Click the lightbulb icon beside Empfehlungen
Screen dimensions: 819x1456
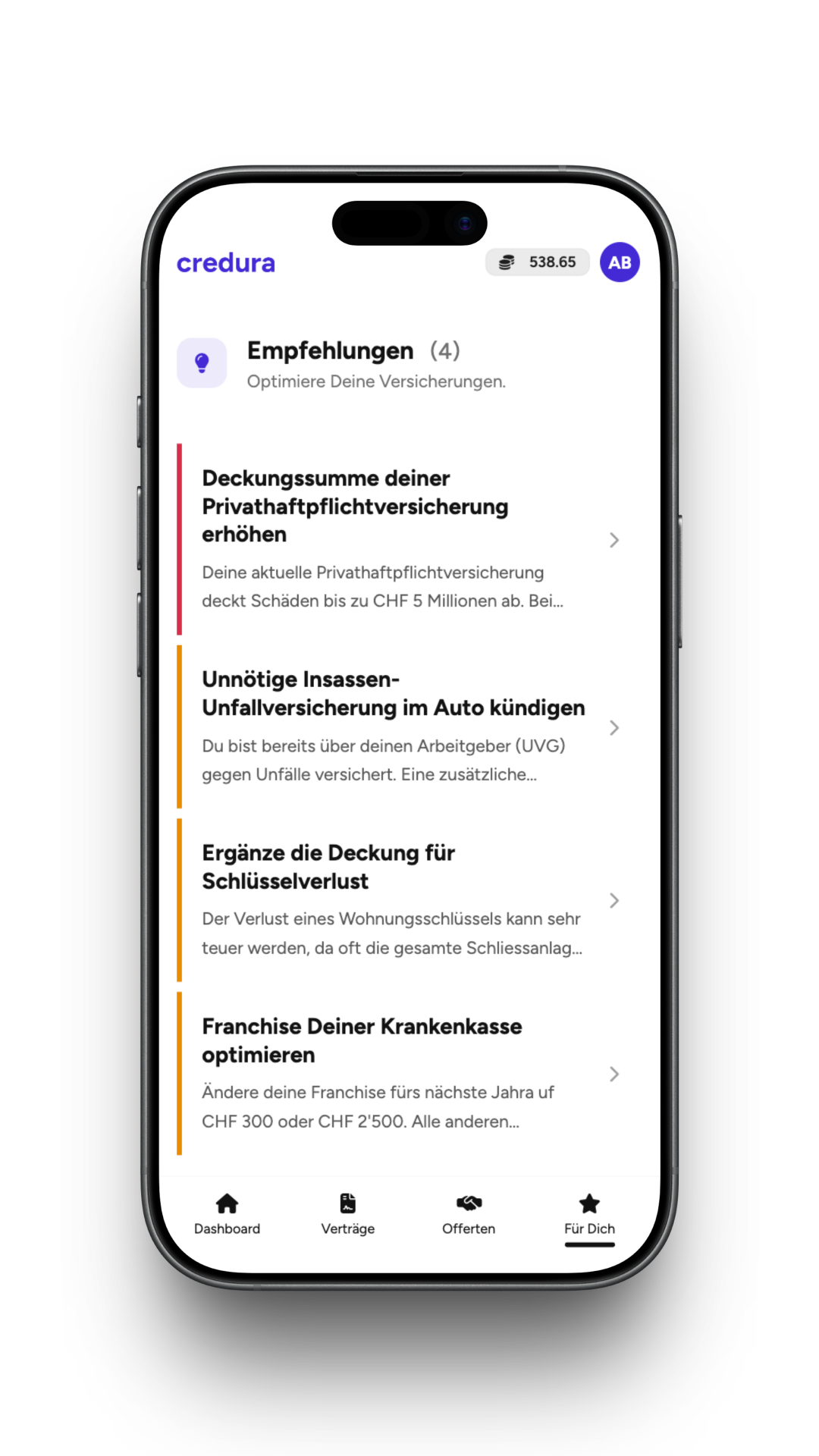(201, 363)
